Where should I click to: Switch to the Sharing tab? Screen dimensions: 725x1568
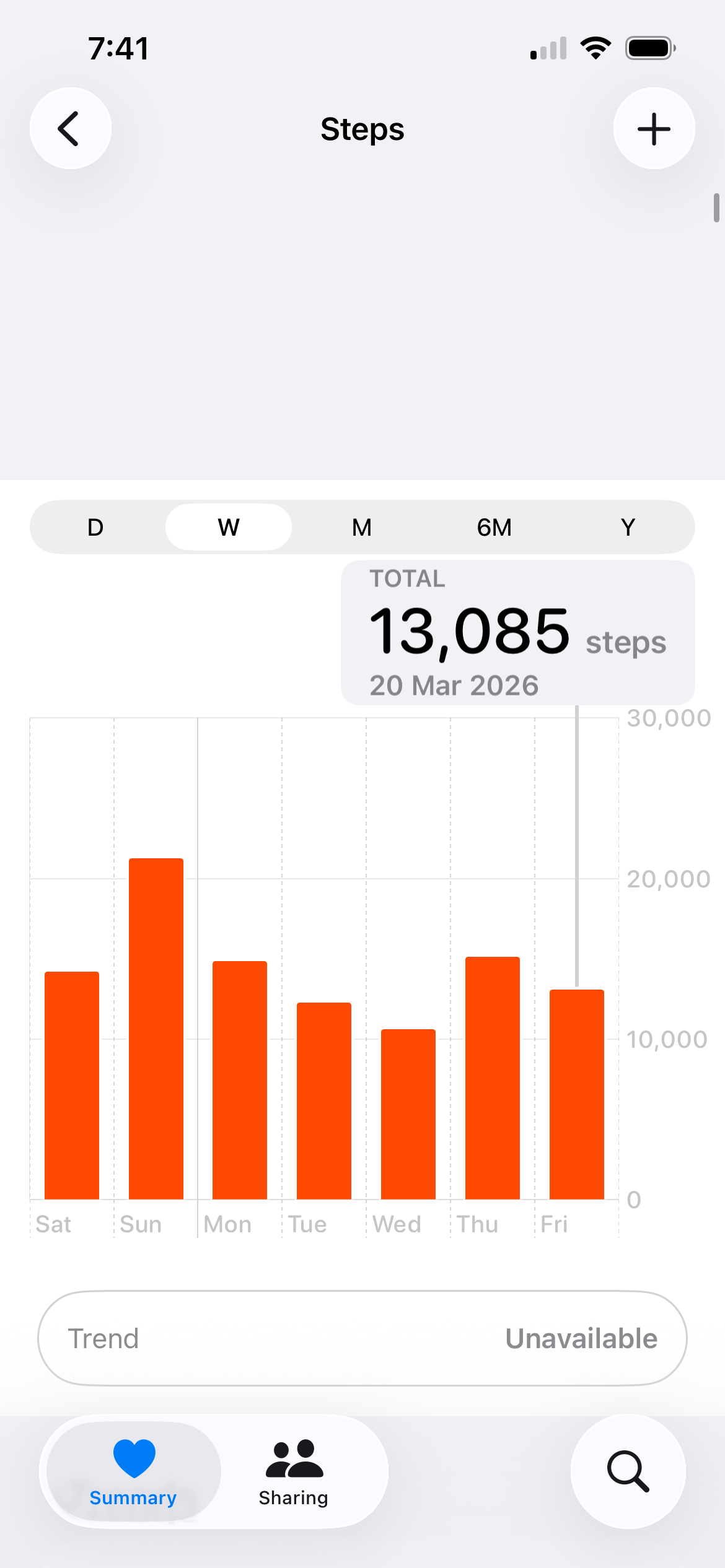(294, 1471)
